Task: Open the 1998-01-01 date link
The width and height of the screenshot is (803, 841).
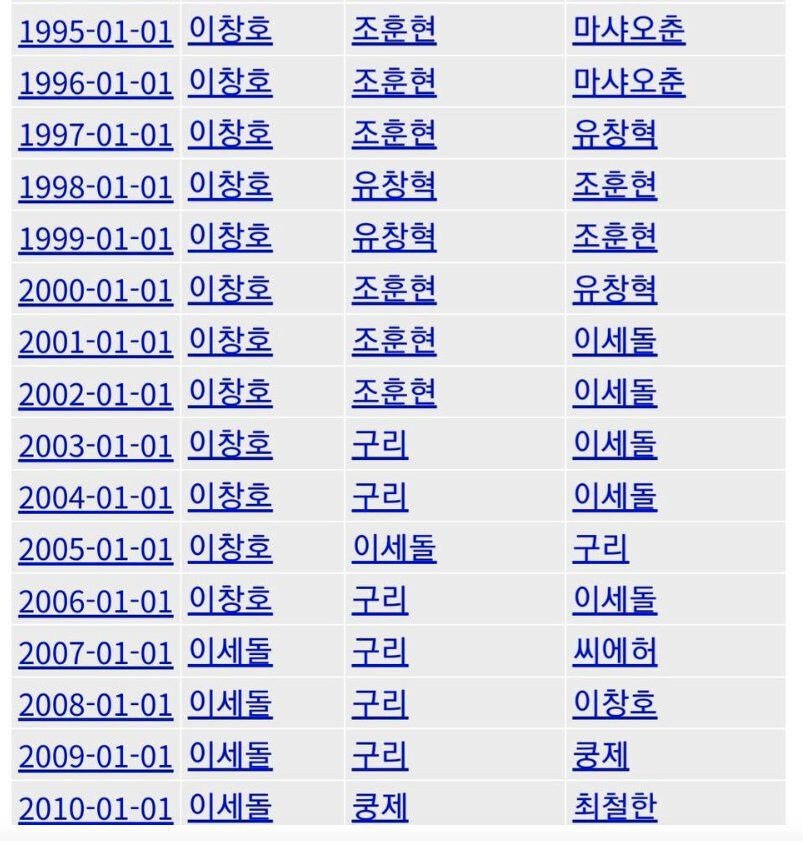Action: [x=95, y=187]
